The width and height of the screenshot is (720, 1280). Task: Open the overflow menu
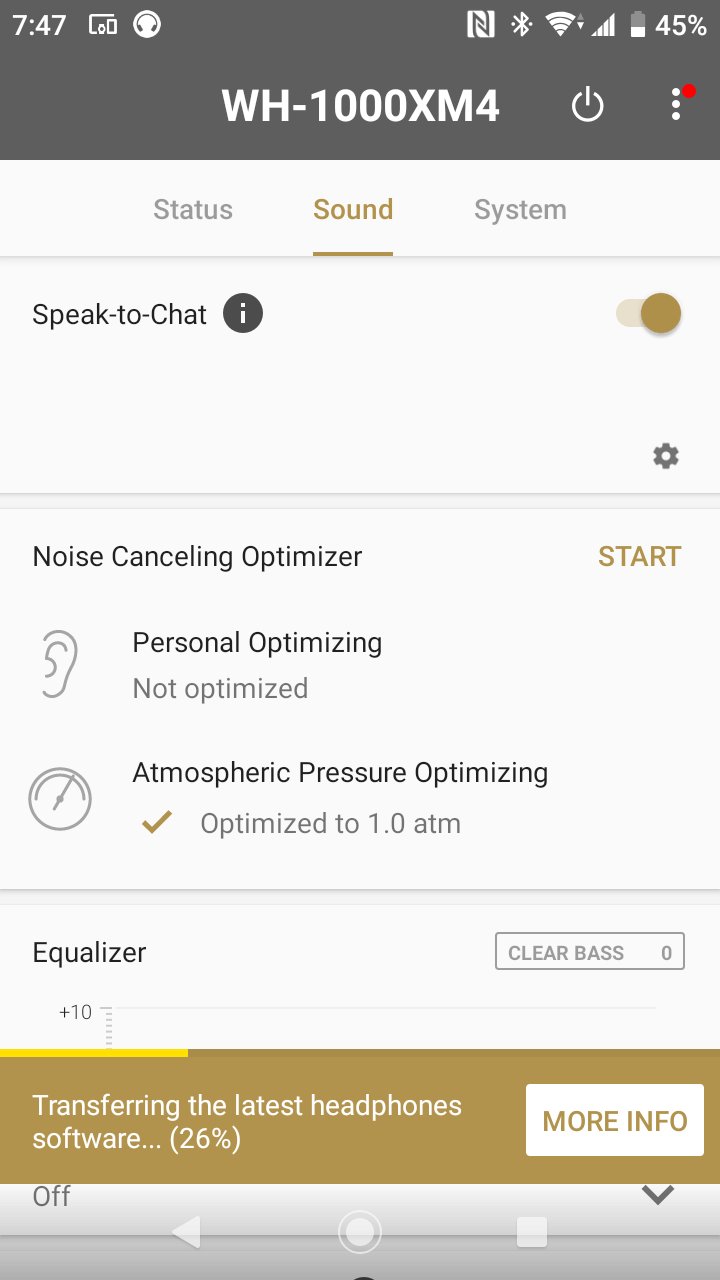677,105
